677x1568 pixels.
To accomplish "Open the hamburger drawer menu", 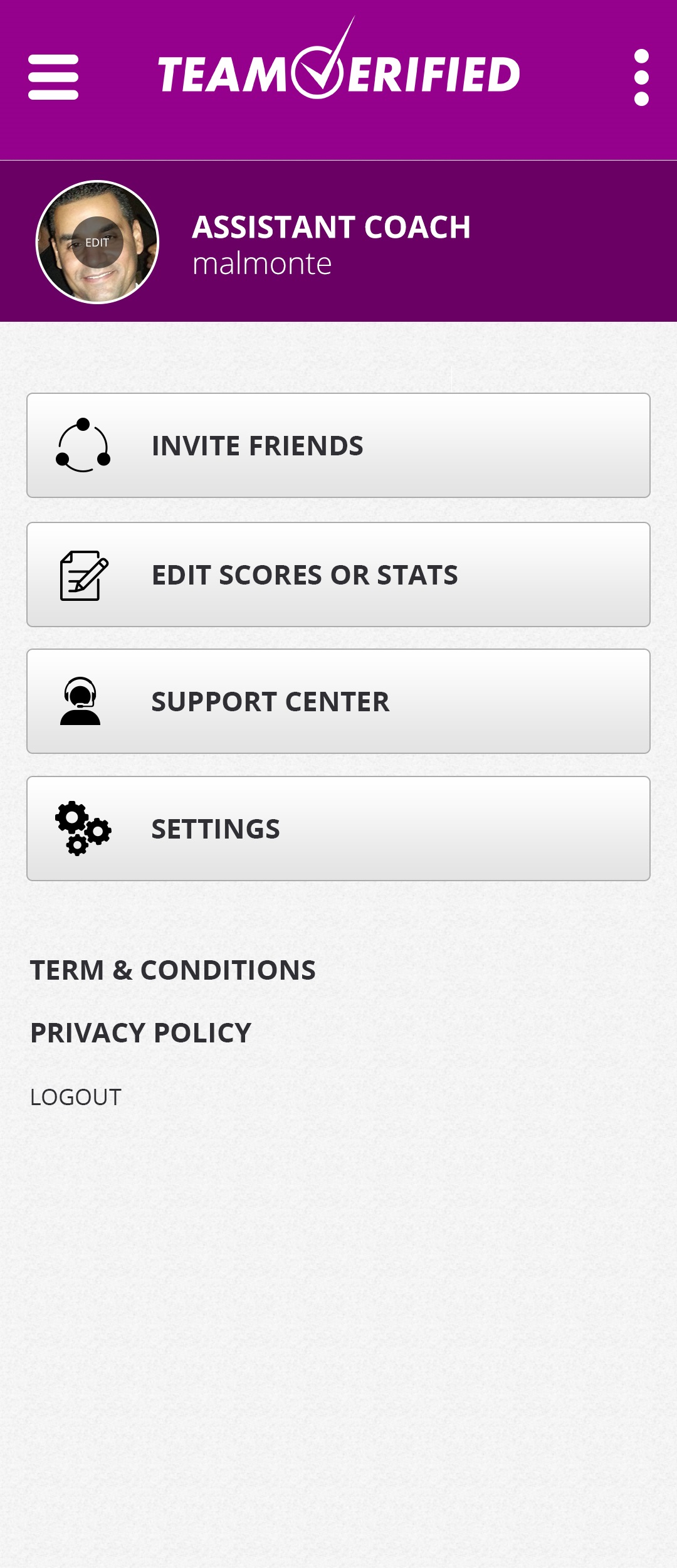I will [x=53, y=77].
